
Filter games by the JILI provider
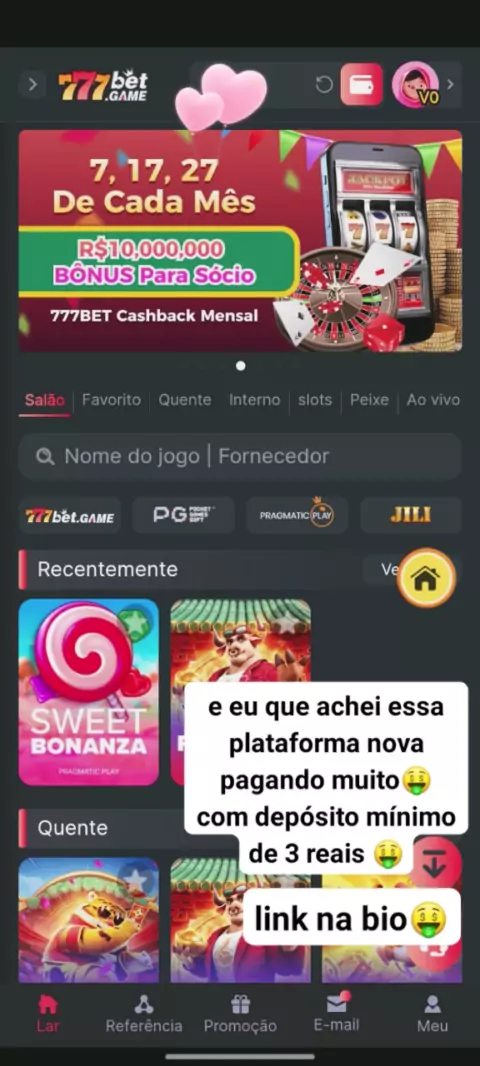[411, 515]
